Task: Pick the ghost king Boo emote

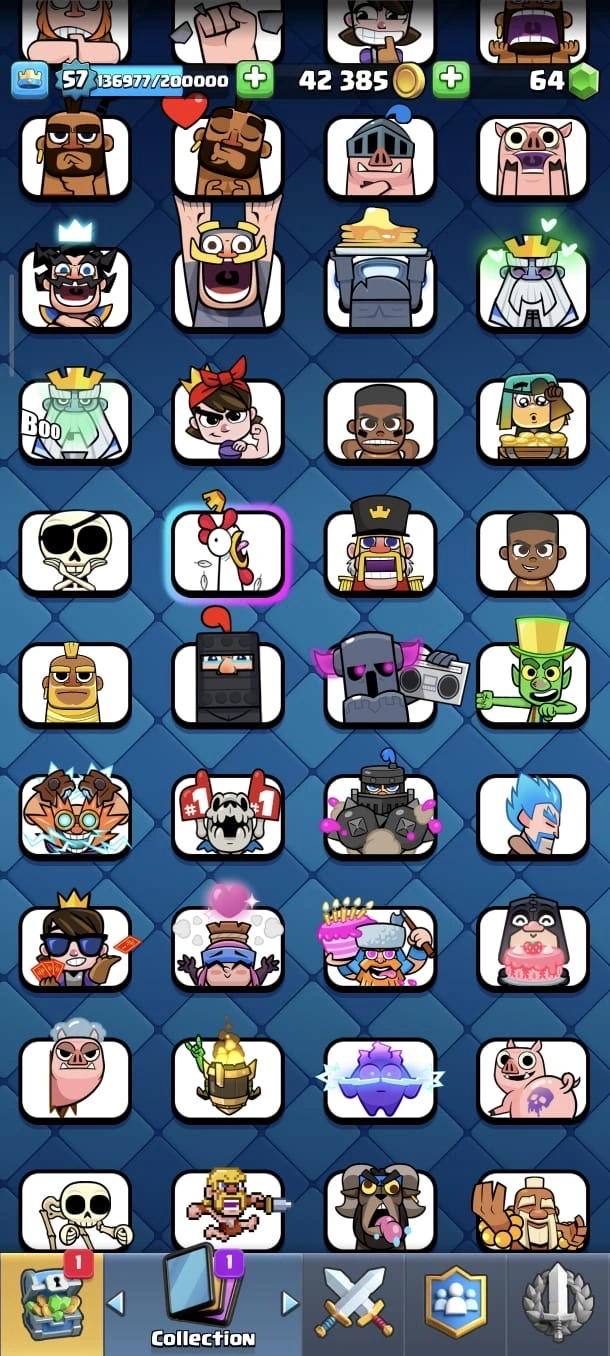Action: 75,420
